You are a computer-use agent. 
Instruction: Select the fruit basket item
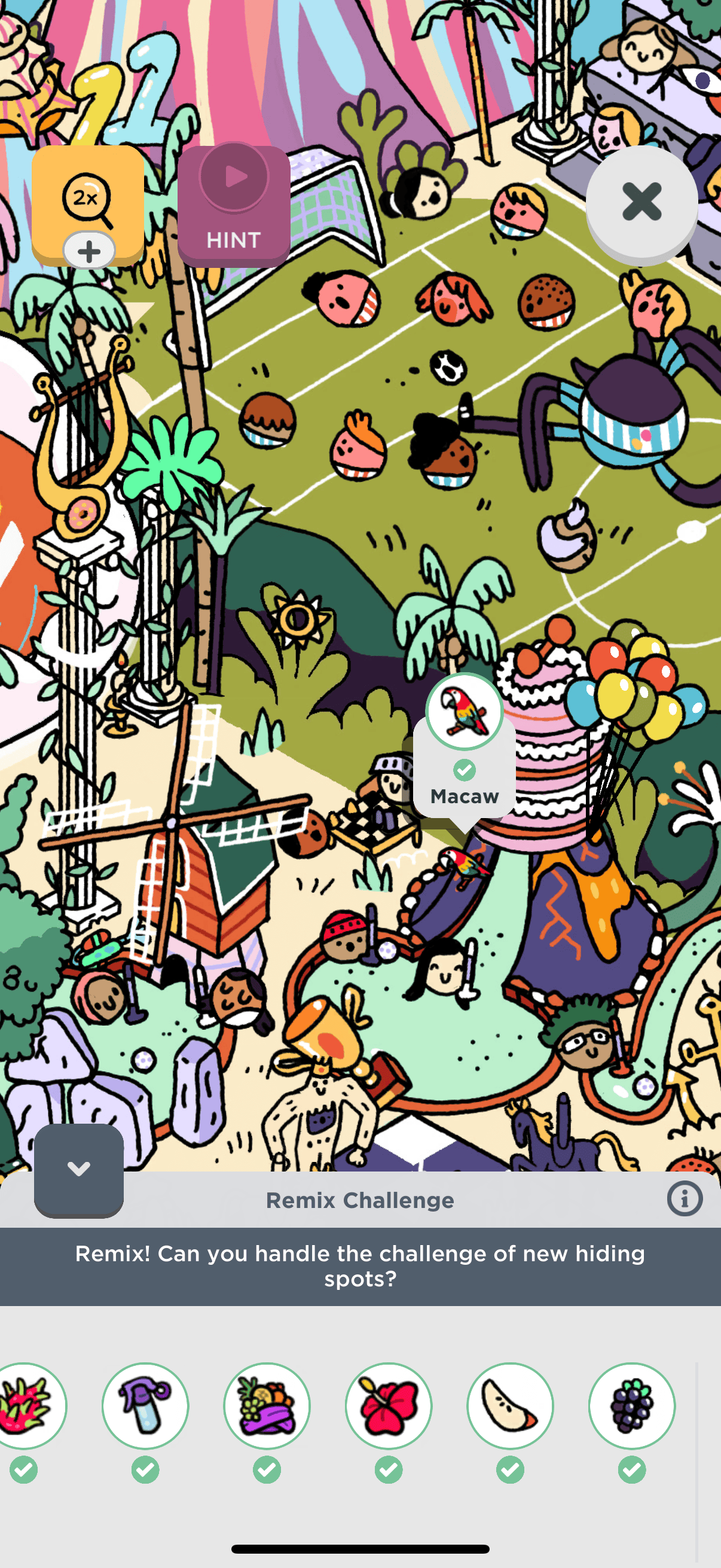coord(267,1405)
